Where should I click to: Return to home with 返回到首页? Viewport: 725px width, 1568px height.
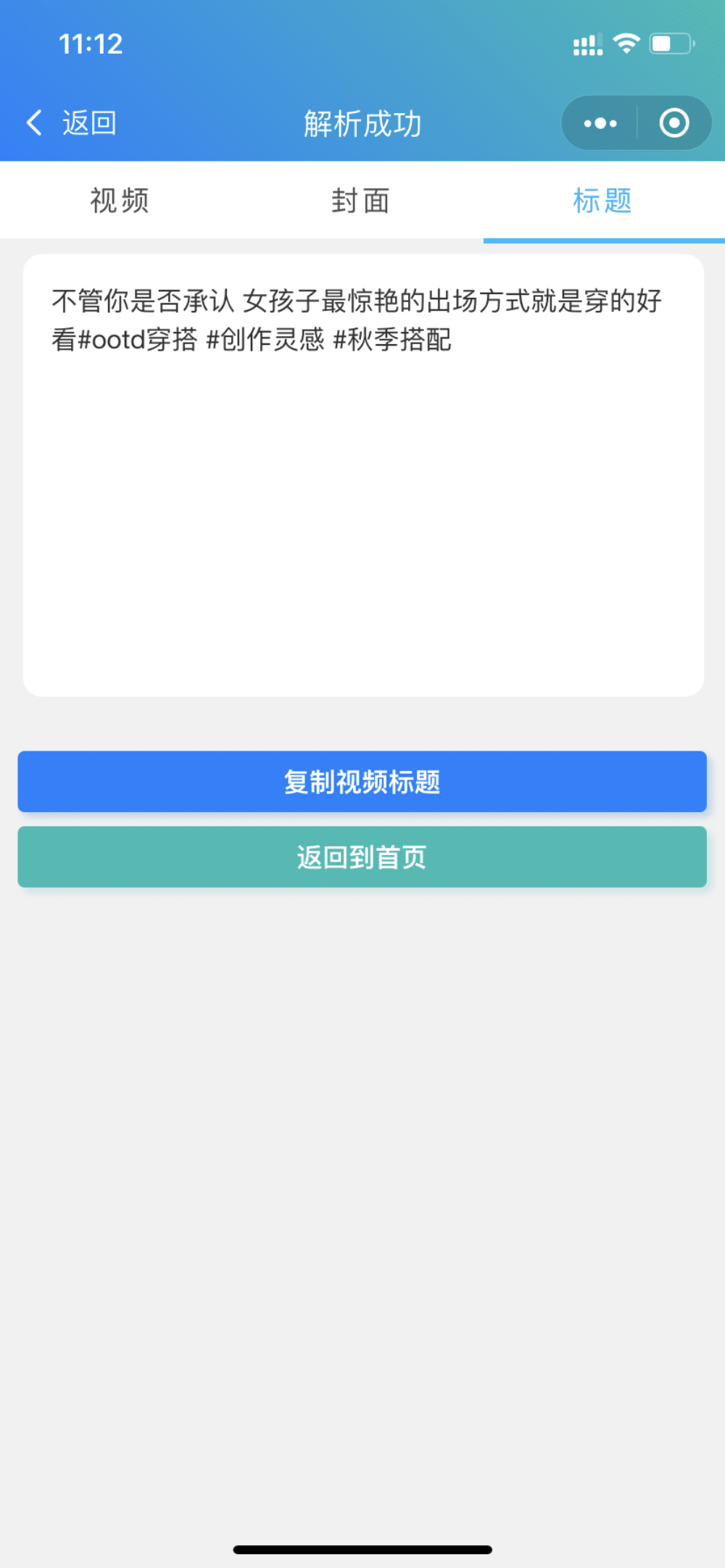pyautogui.click(x=362, y=857)
